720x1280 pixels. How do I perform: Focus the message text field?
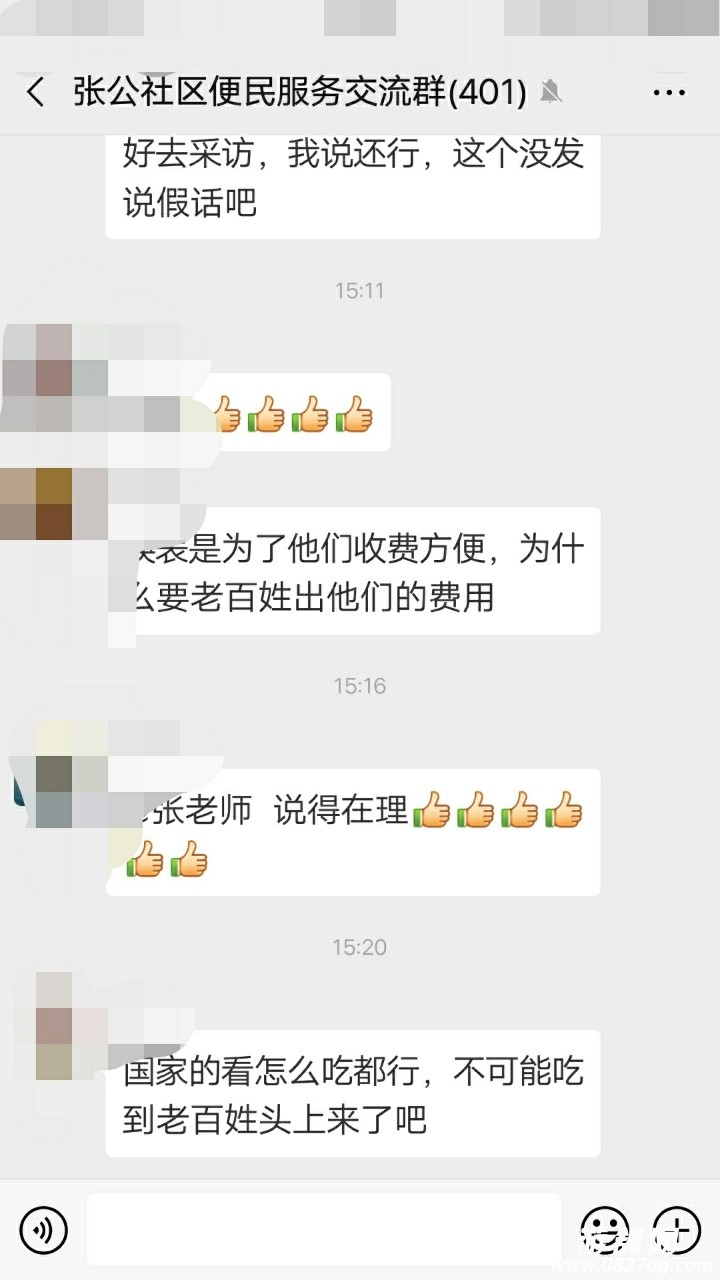coord(325,1229)
